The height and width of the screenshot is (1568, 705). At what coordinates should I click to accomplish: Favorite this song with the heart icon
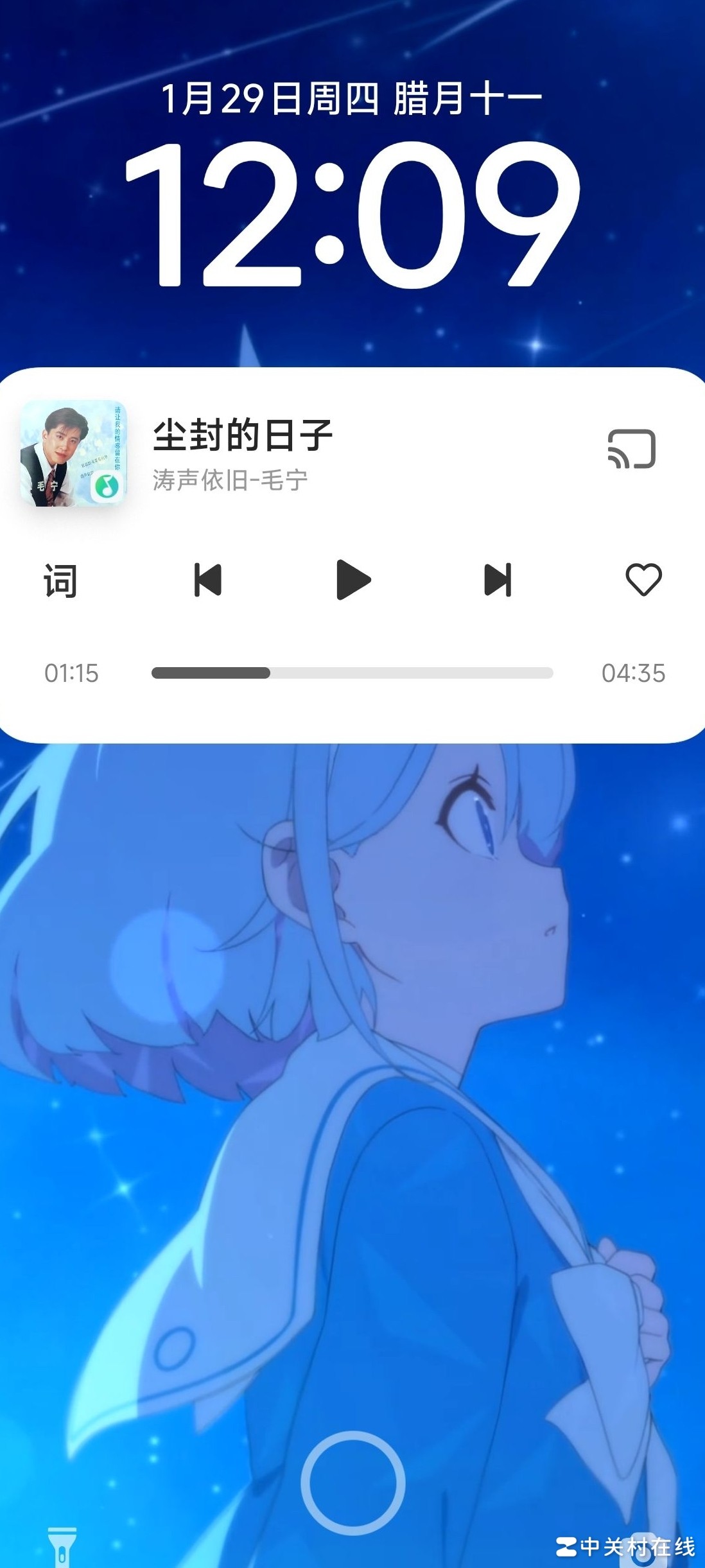click(643, 579)
